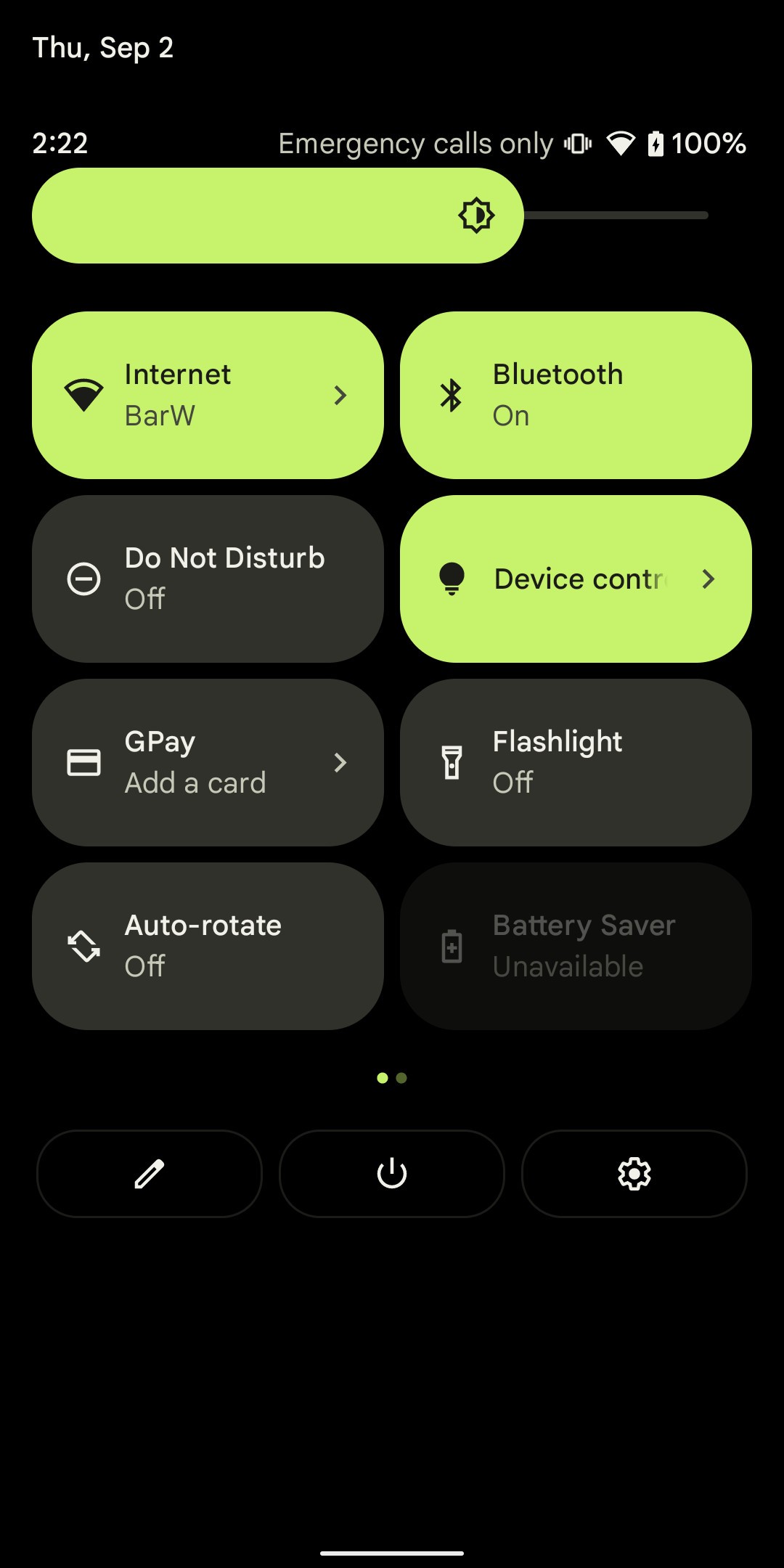This screenshot has width=784, height=1568.
Task: Open the quick settings edit pencil
Action: [x=149, y=1174]
